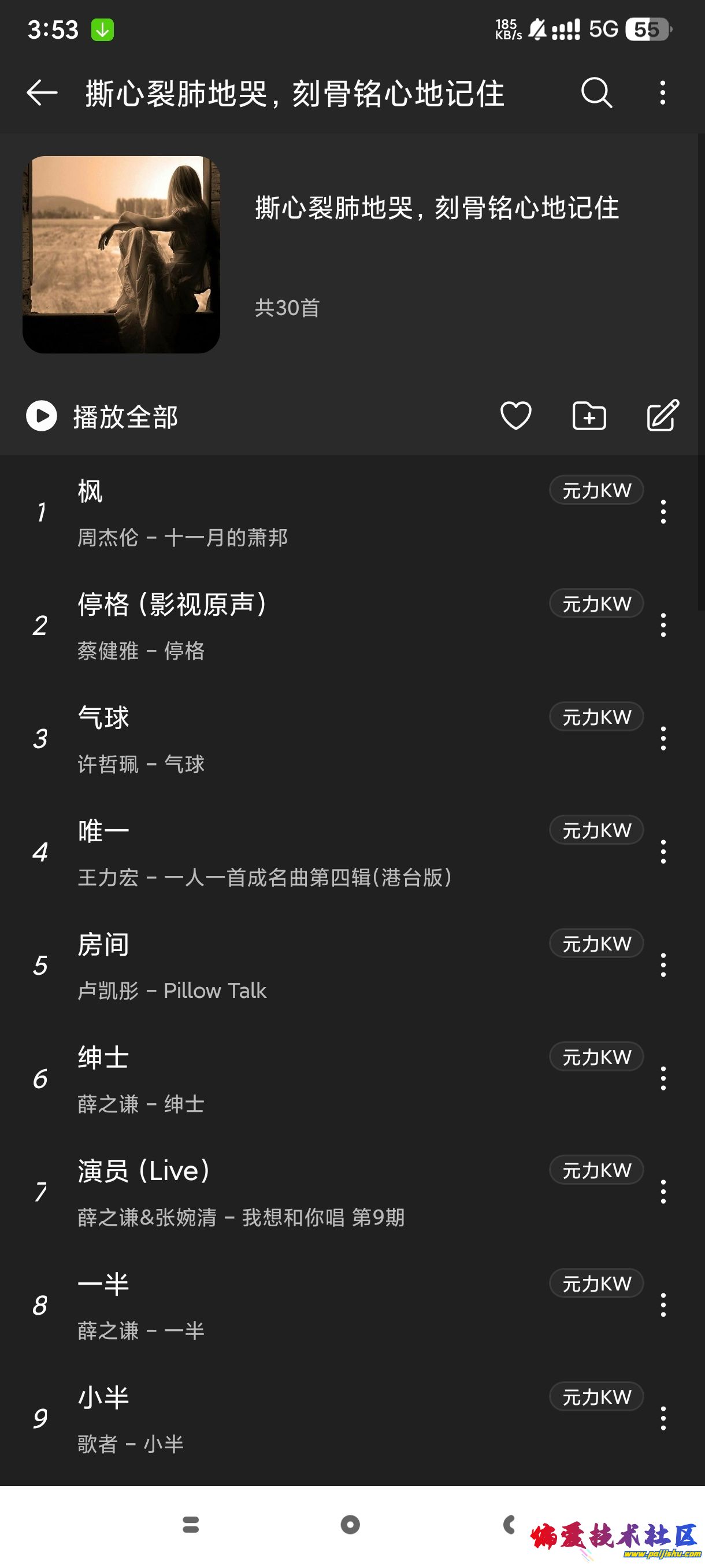705x1568 pixels.
Task: Favorite this playlist with the heart icon
Action: (x=516, y=416)
